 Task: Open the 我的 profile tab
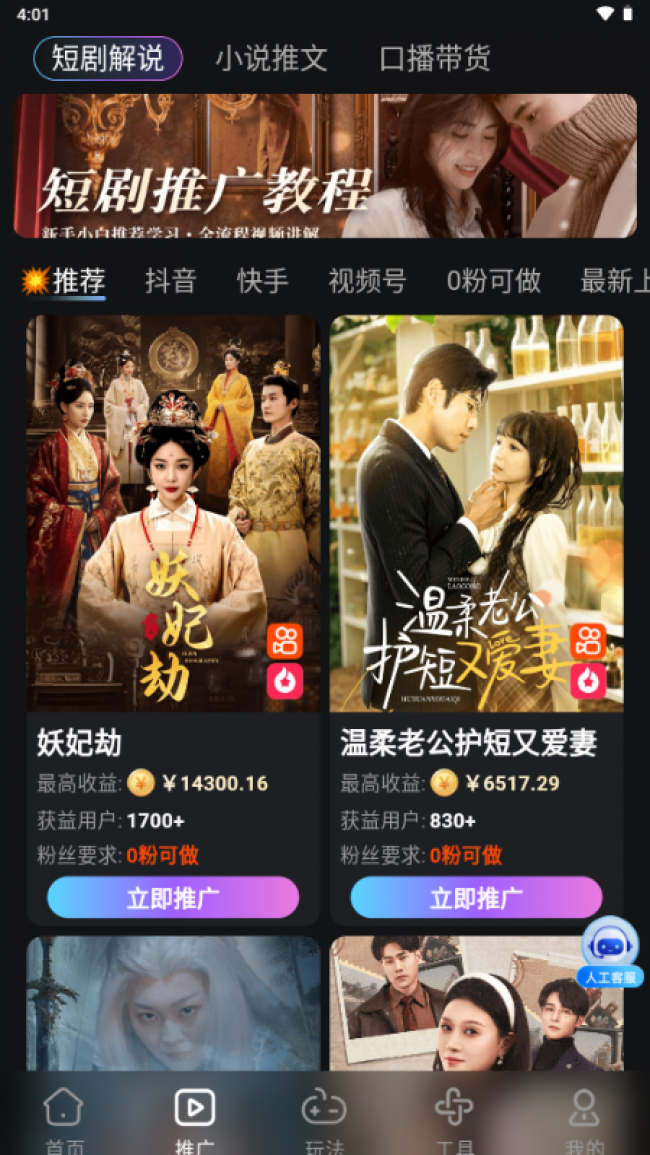pos(584,1118)
